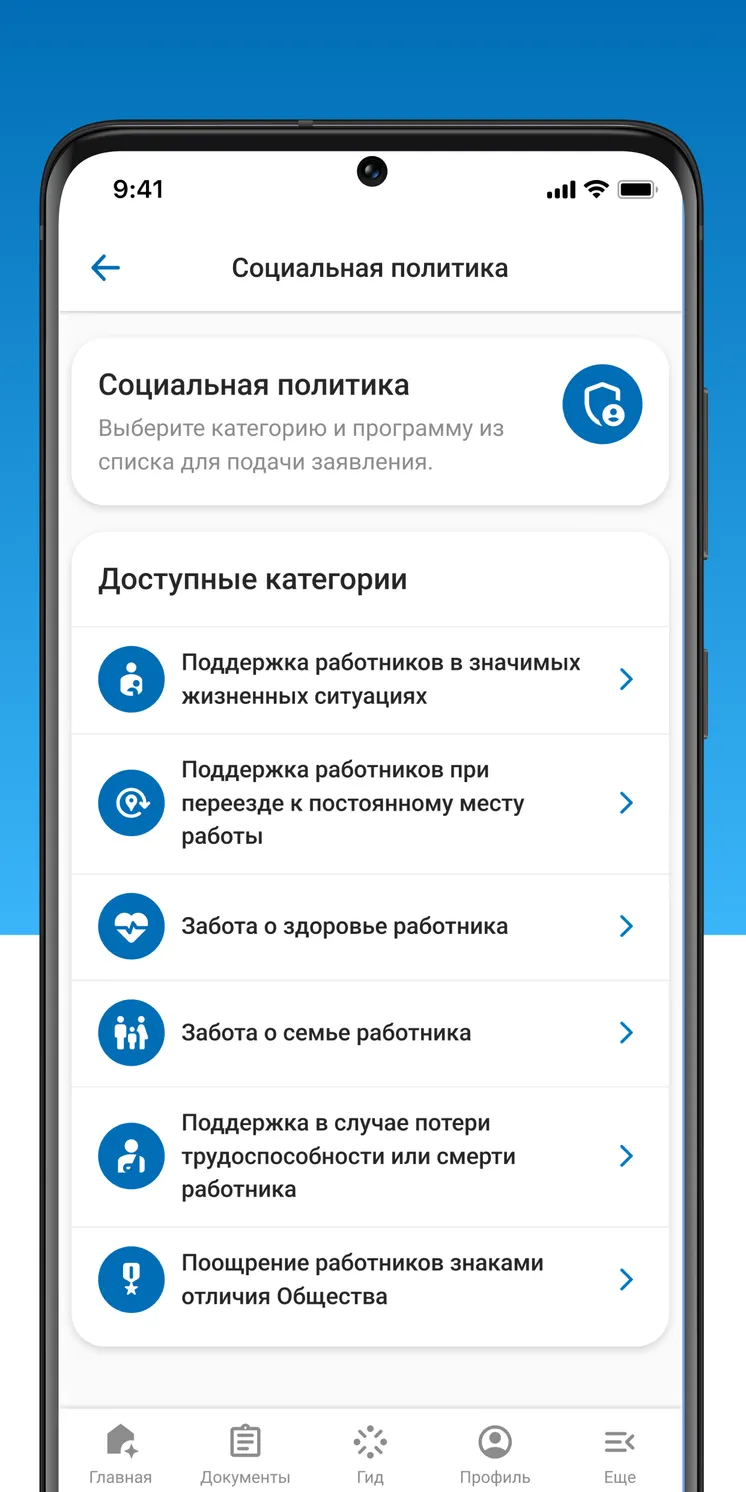Screen dimensions: 746x1492
Task: Open the Гид tab
Action: 370,1455
